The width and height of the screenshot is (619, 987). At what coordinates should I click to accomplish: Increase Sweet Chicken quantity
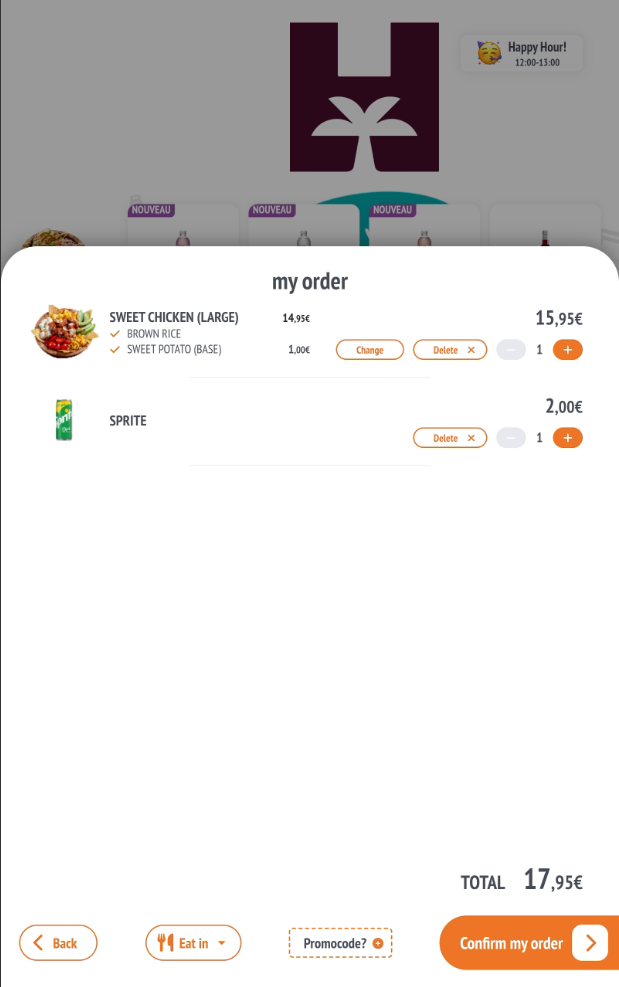point(567,350)
